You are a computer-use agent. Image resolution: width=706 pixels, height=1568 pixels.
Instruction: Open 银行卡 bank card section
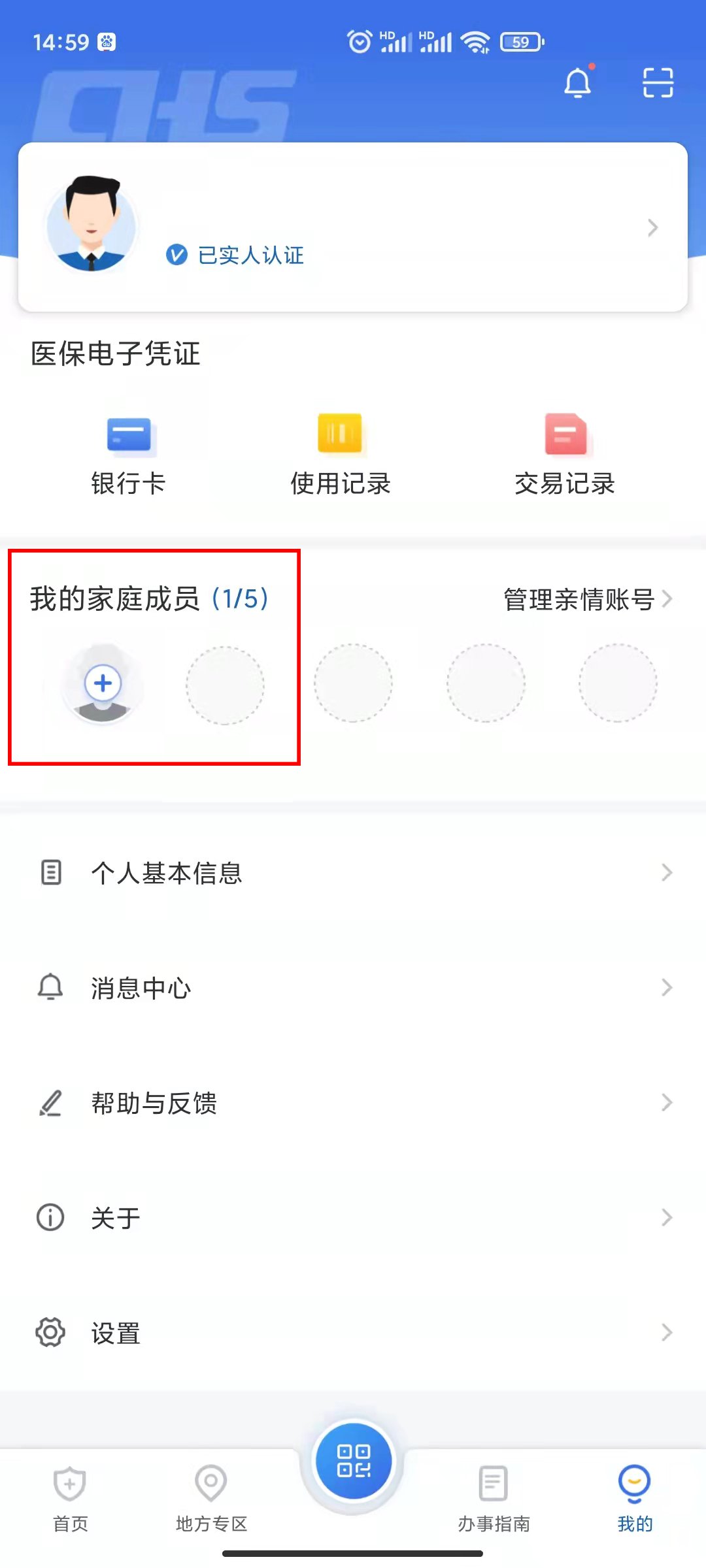129,455
